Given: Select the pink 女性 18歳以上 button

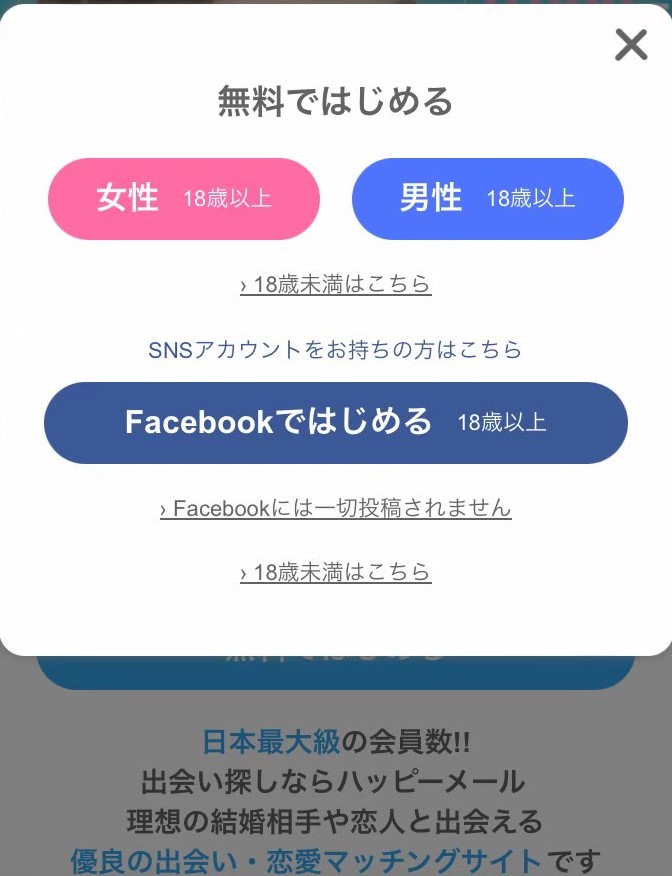Looking at the screenshot, I should coord(184,198).
